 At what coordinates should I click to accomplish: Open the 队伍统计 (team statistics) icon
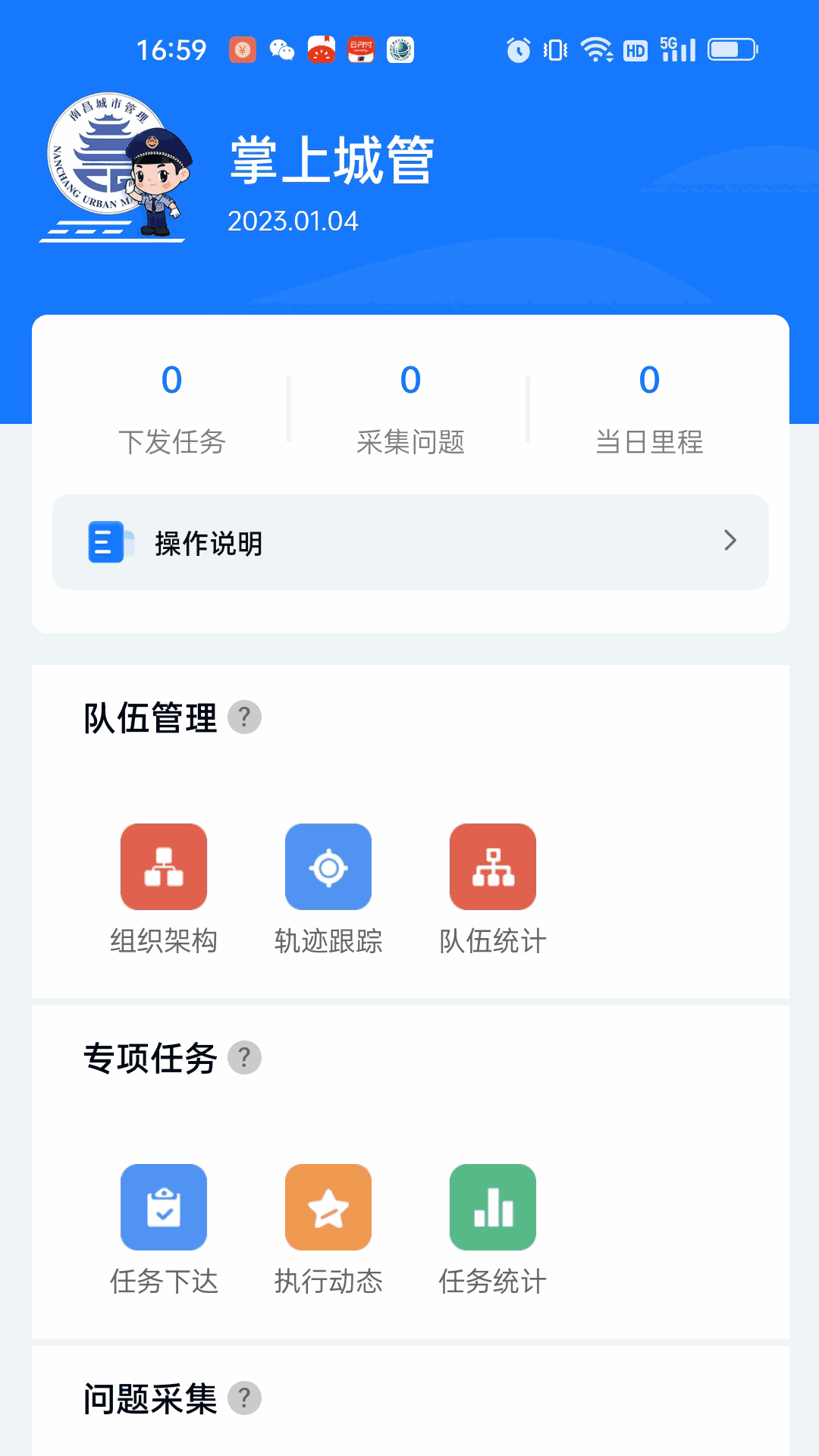[x=493, y=866]
